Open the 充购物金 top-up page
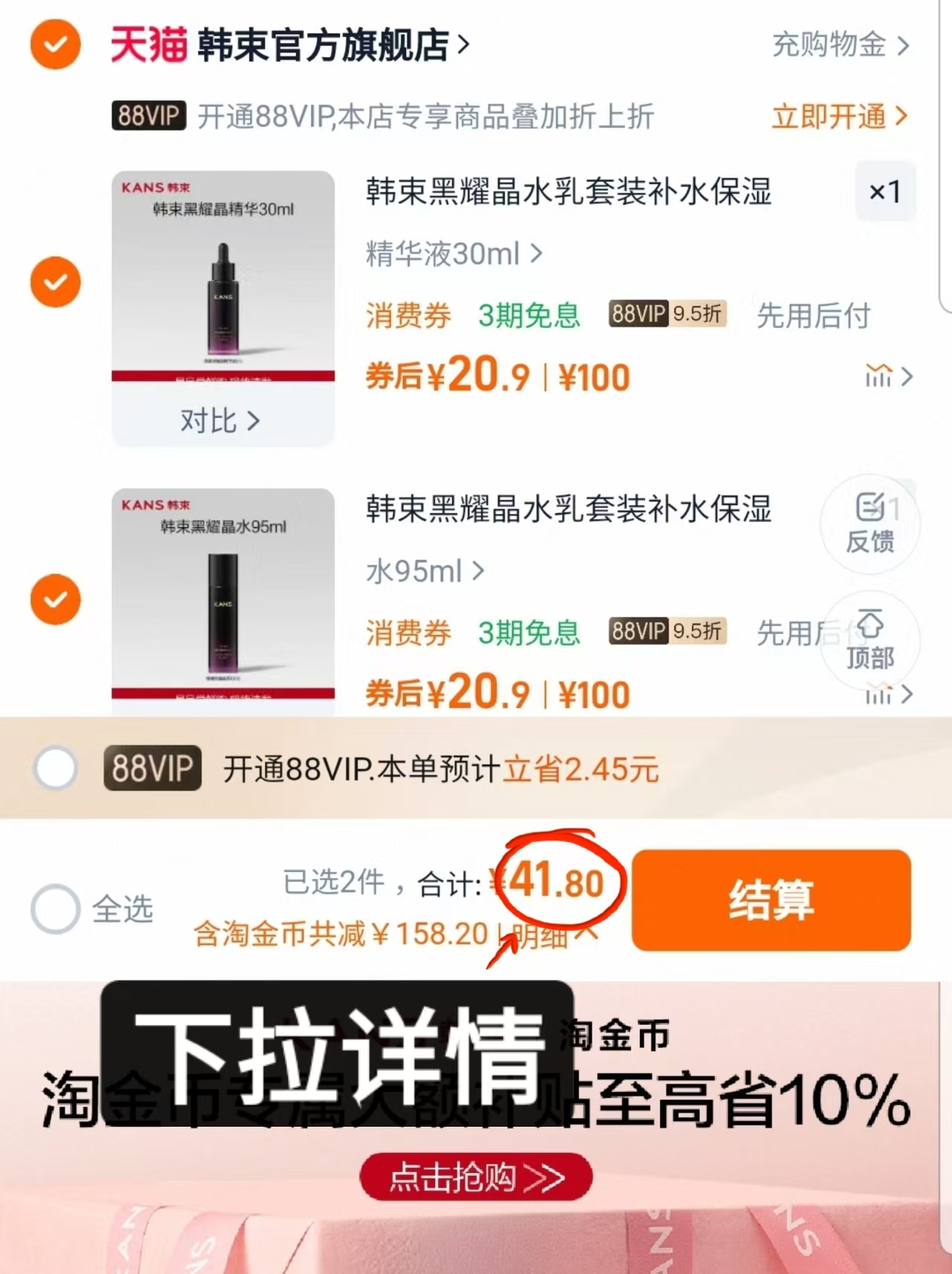The image size is (952, 1274). pos(829,45)
